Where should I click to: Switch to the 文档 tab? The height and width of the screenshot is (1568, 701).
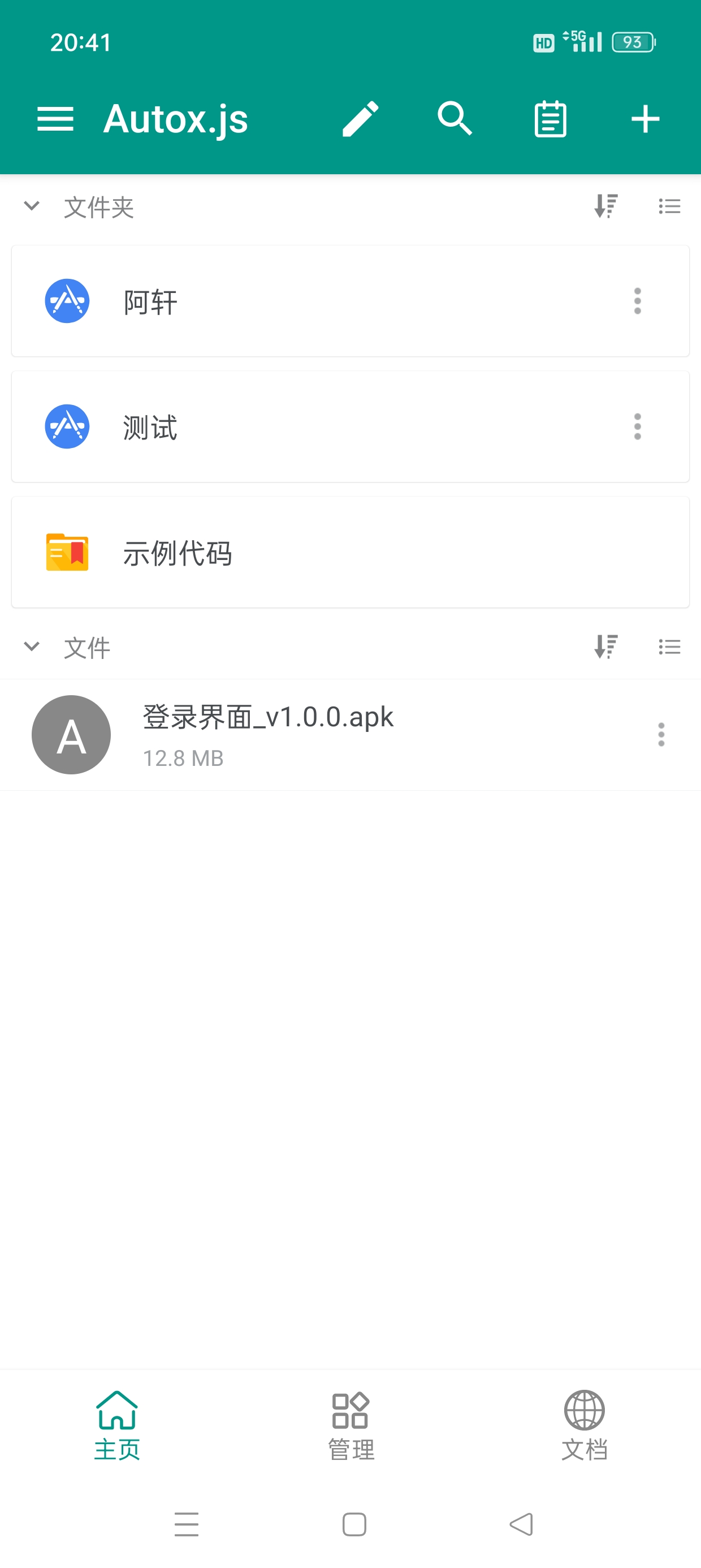tap(584, 1425)
